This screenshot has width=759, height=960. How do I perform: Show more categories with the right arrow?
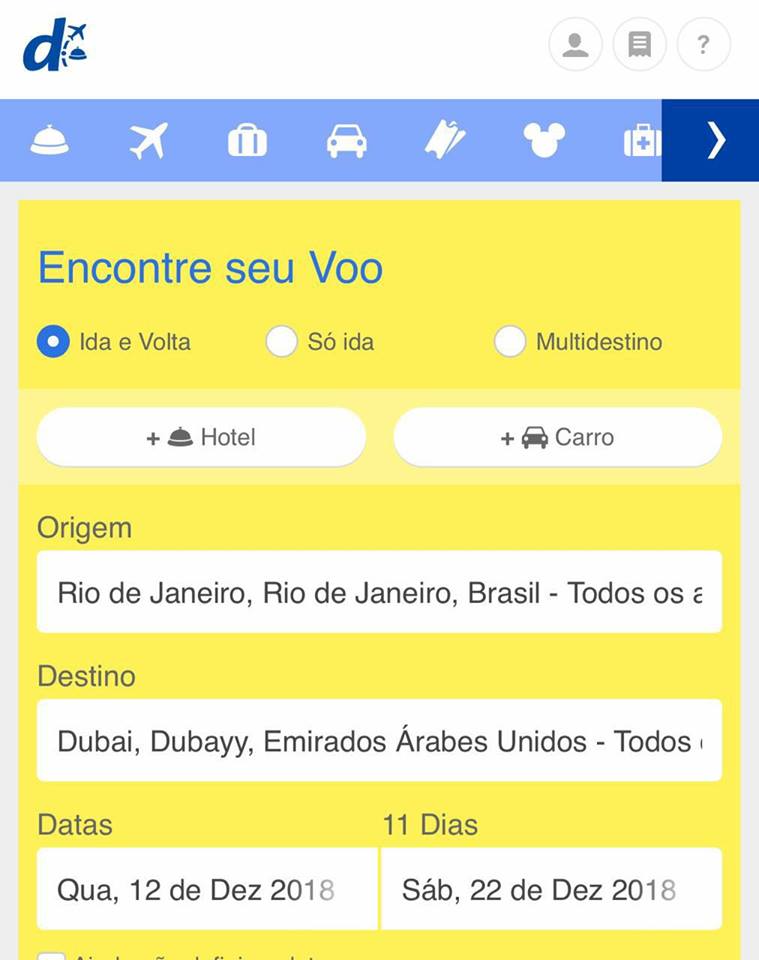pos(714,141)
